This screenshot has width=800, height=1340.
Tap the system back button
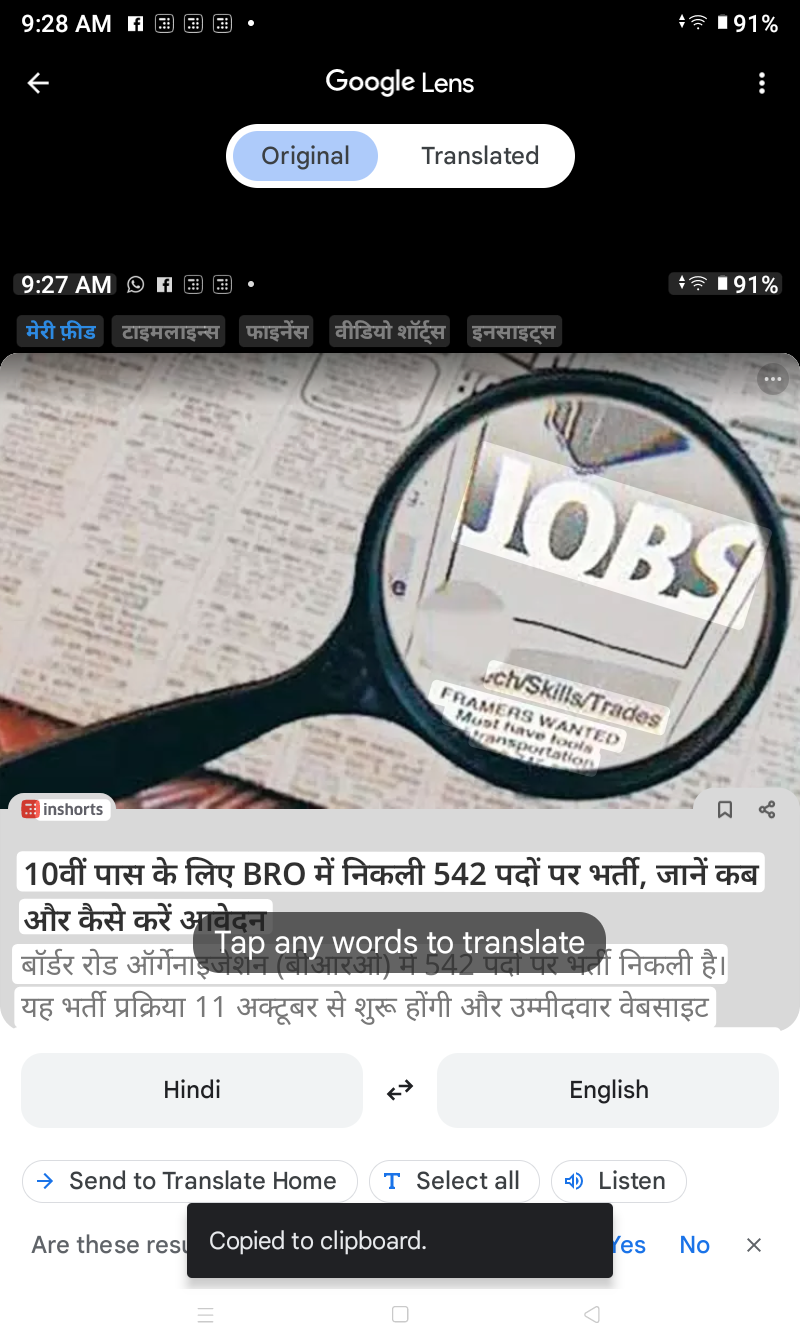[x=592, y=1314]
